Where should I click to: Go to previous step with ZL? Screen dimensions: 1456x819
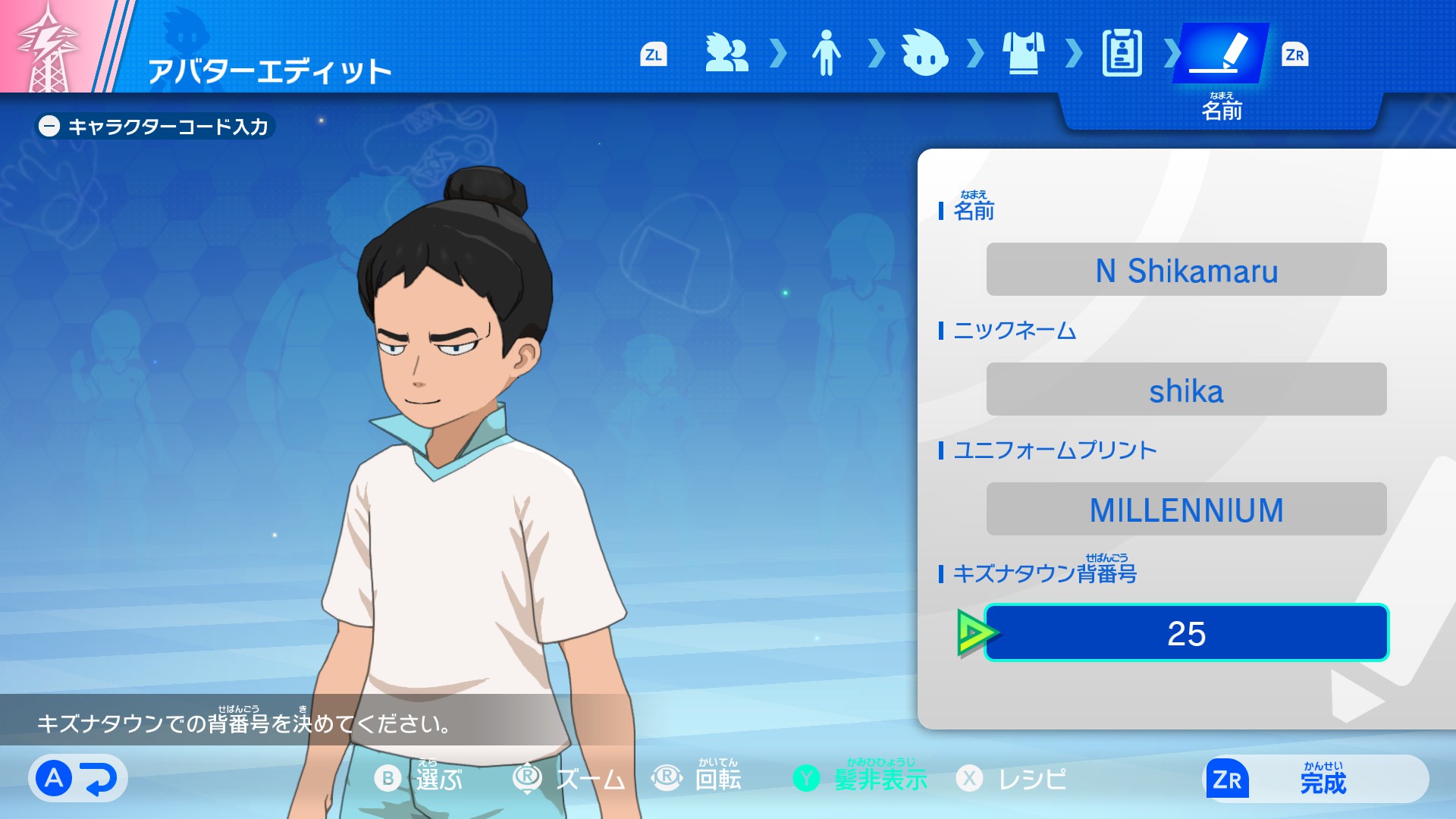coord(653,55)
